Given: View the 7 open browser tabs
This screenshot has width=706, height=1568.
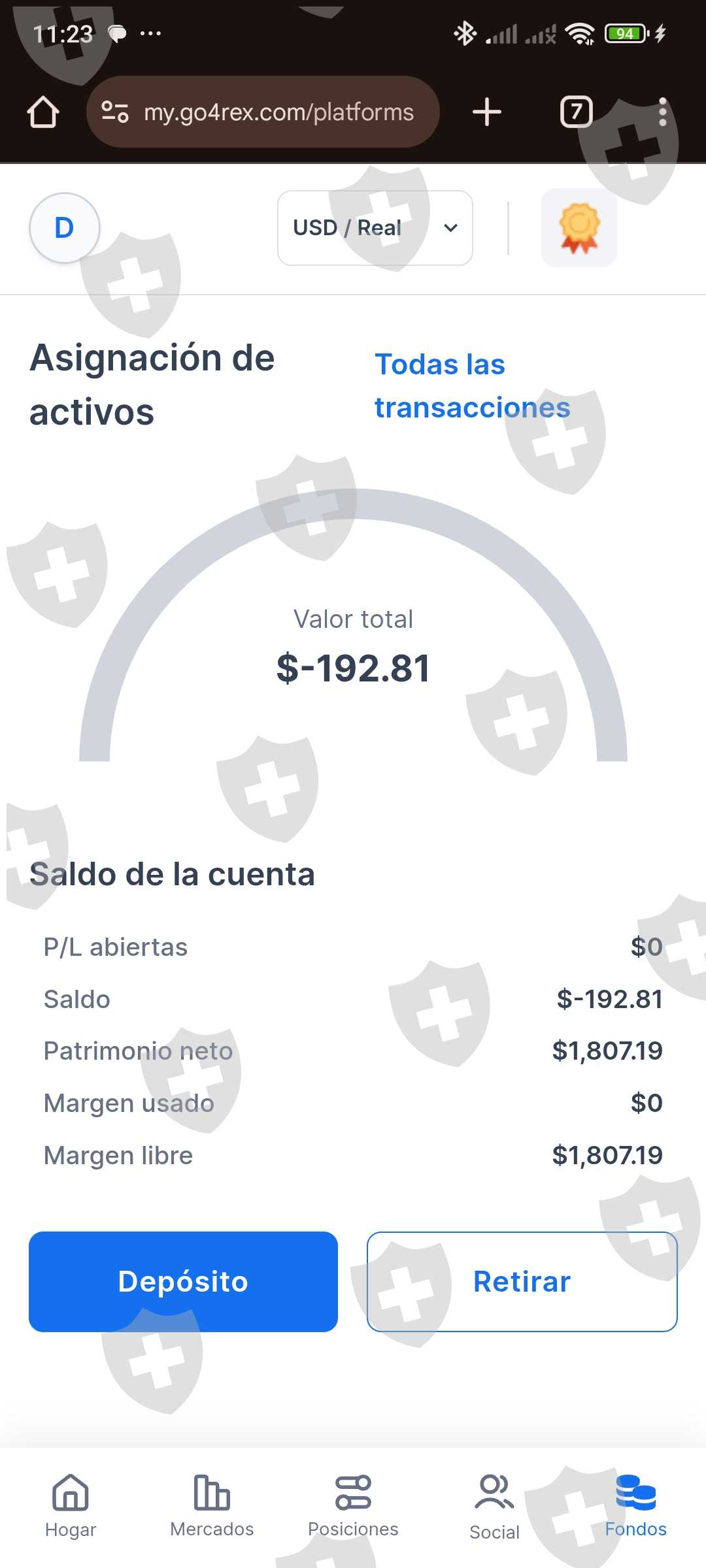Looking at the screenshot, I should point(577,112).
